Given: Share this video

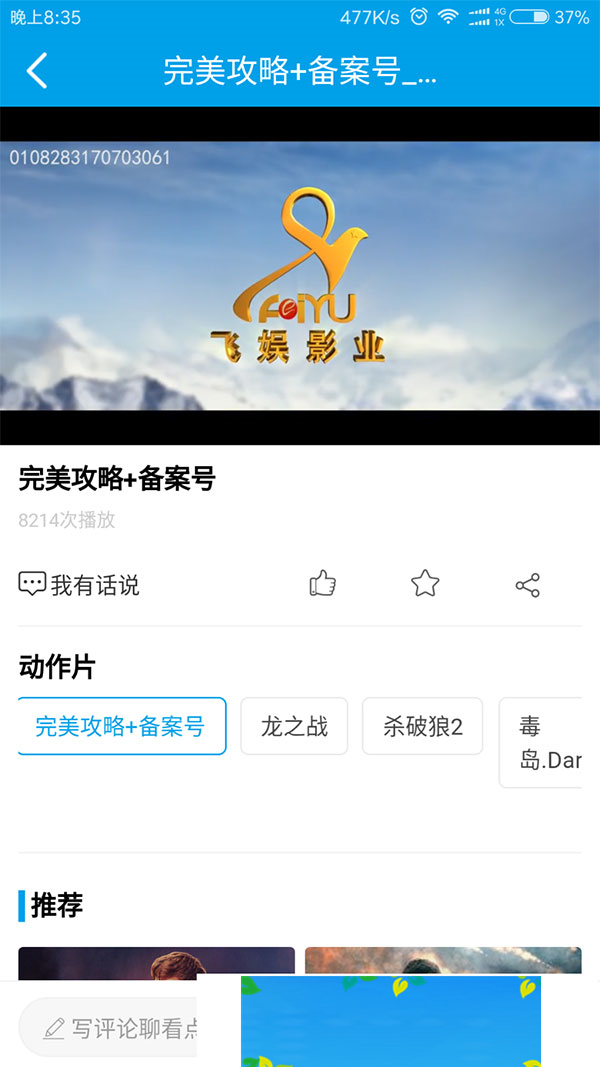Looking at the screenshot, I should point(527,585).
